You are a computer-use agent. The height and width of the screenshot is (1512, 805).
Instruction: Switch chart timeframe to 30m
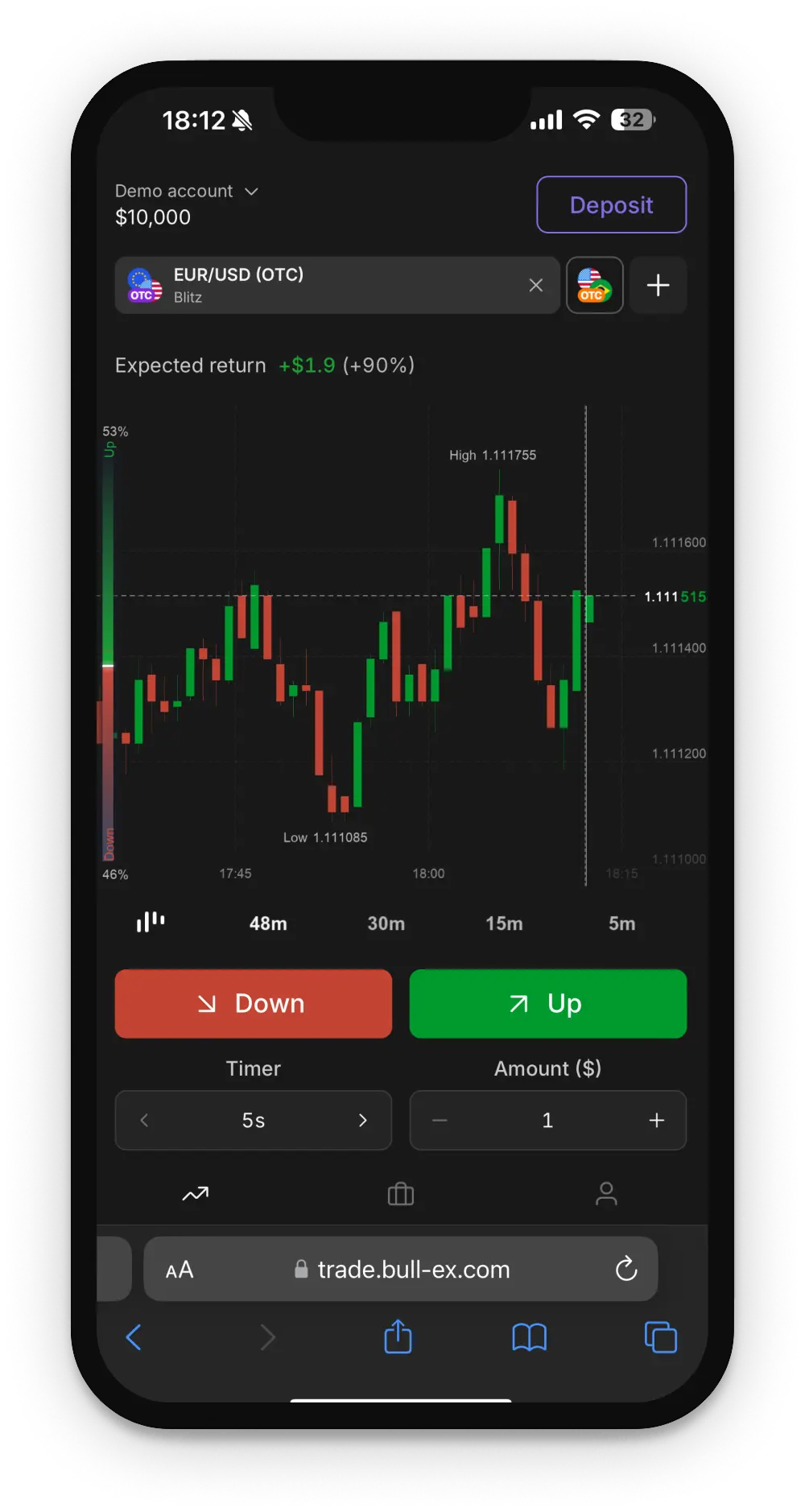386,923
